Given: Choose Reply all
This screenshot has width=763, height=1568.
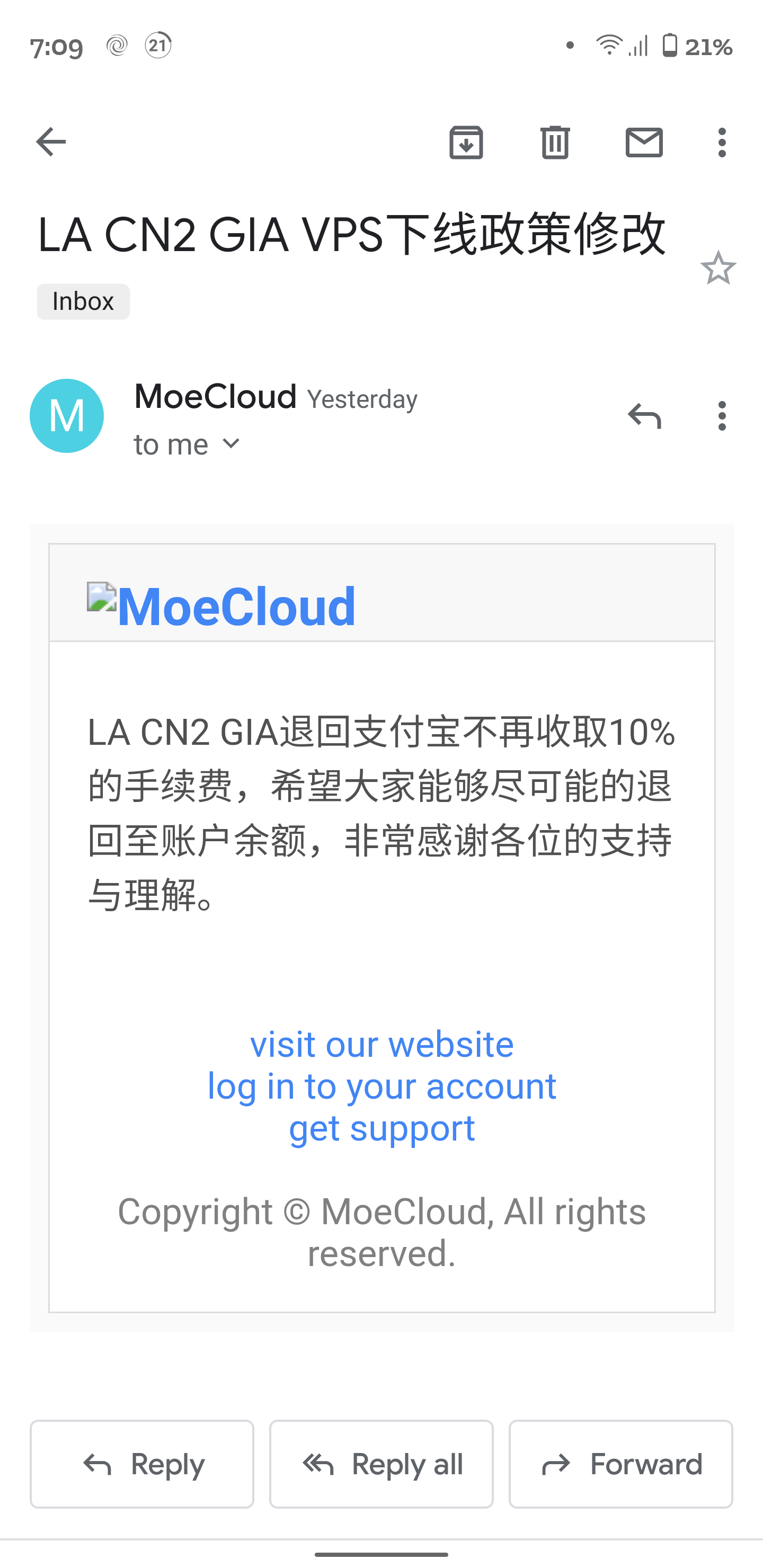Looking at the screenshot, I should 381,1464.
